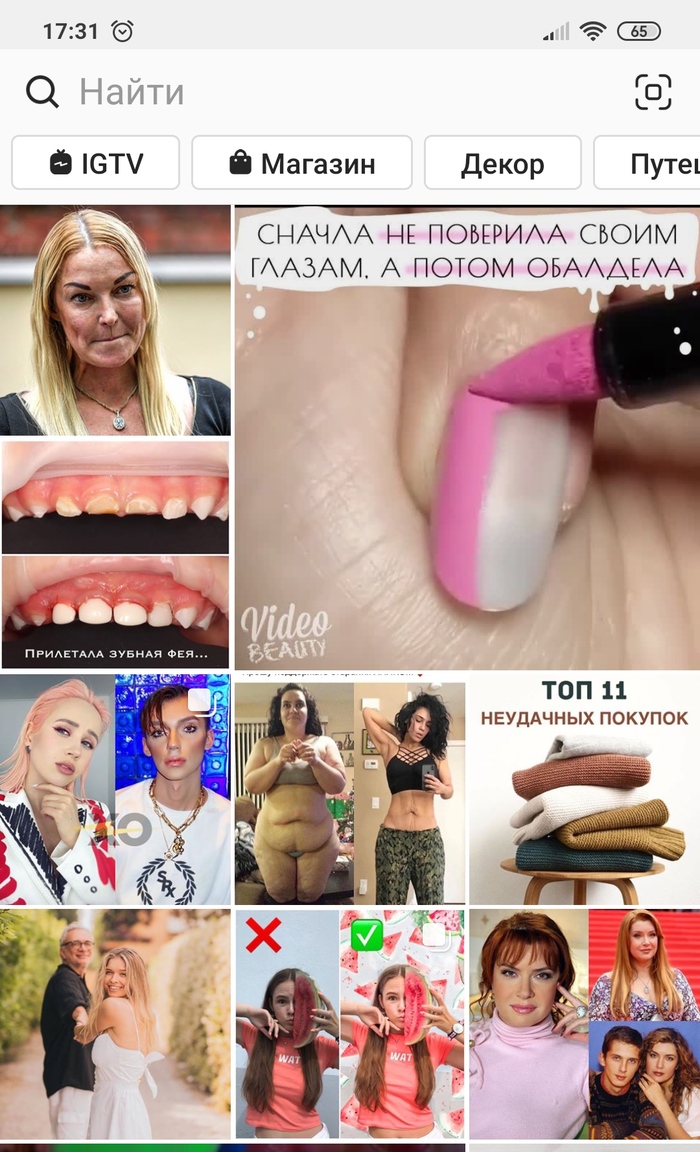The width and height of the screenshot is (700, 1152).
Task: Open the couple walking outdoors post
Action: click(x=115, y=1023)
